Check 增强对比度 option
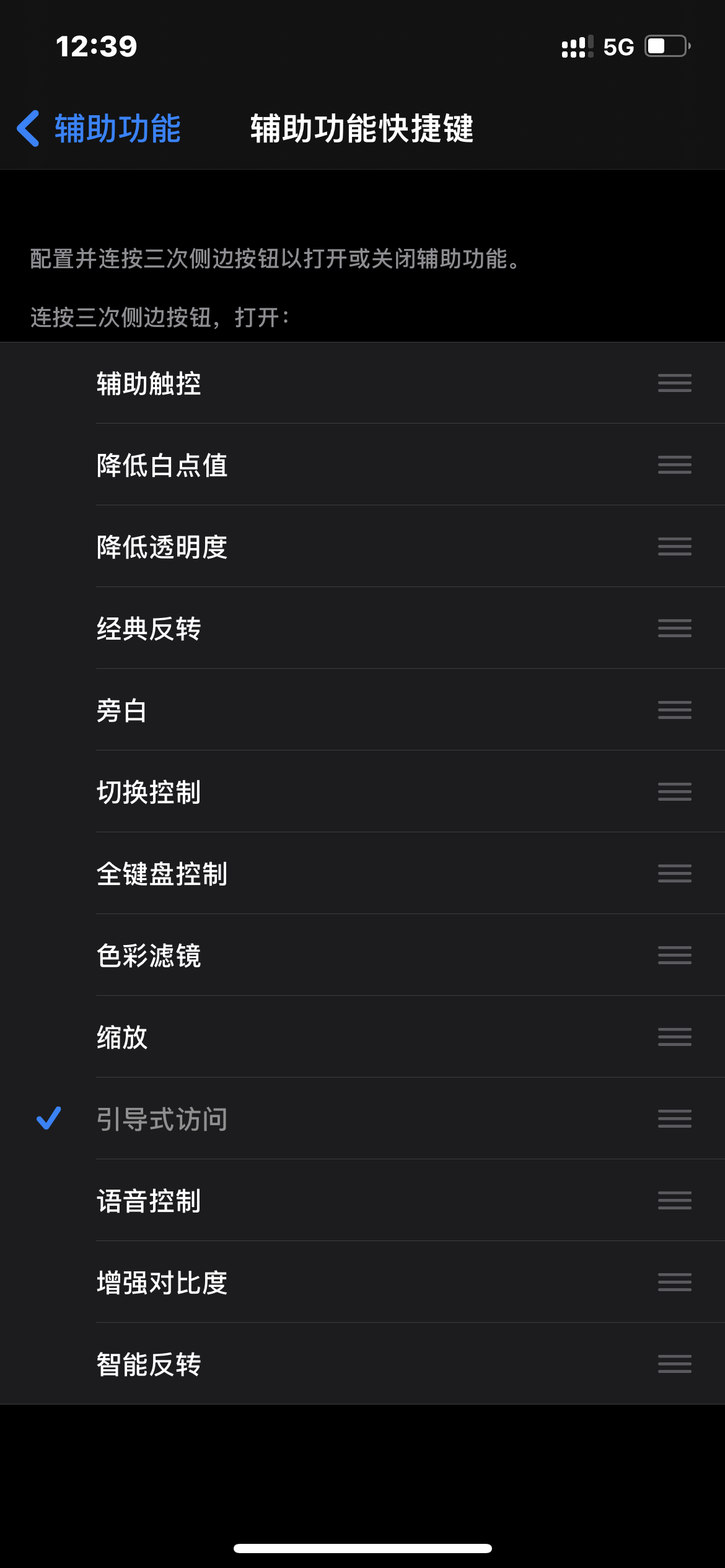This screenshot has height=1568, width=725. click(x=162, y=1283)
